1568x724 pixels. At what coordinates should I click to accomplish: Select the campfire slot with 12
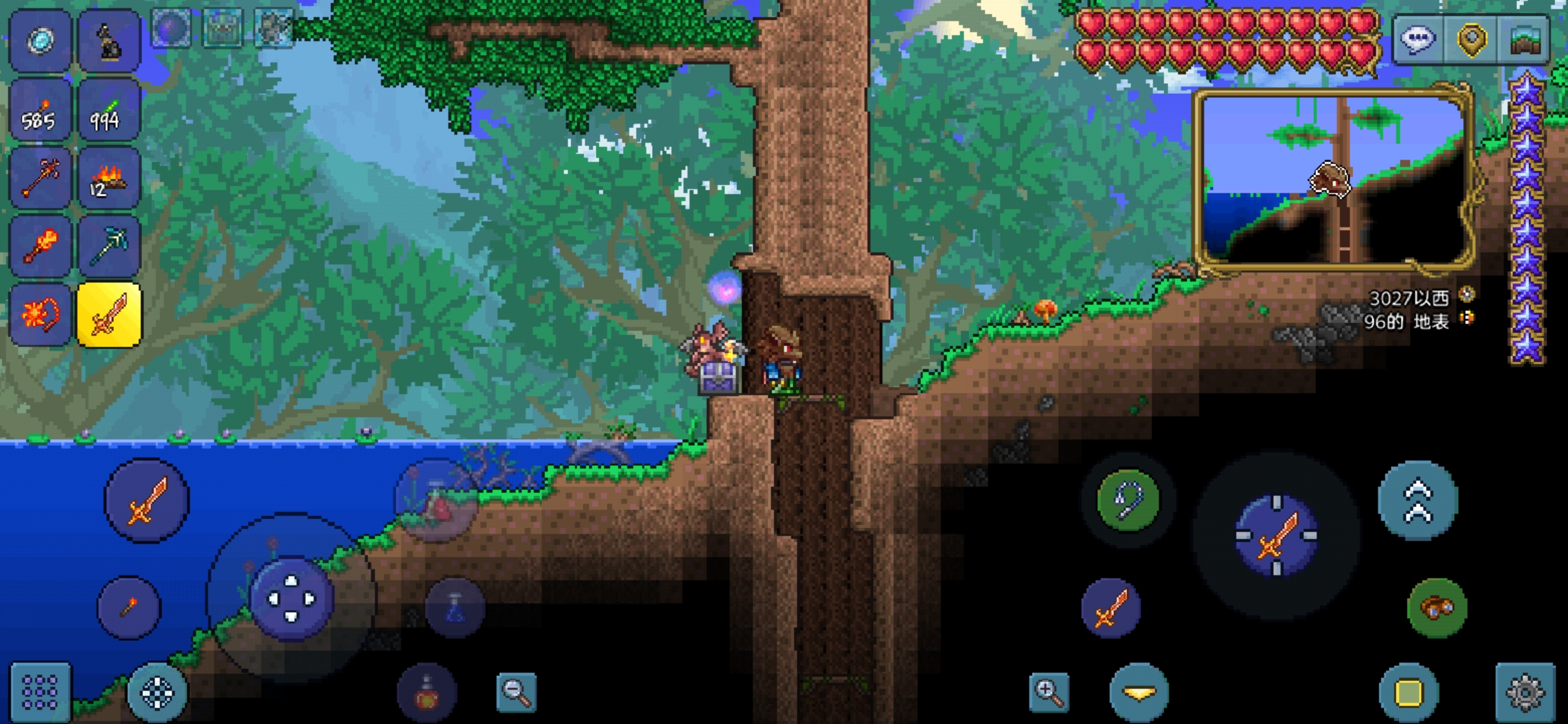click(x=109, y=178)
